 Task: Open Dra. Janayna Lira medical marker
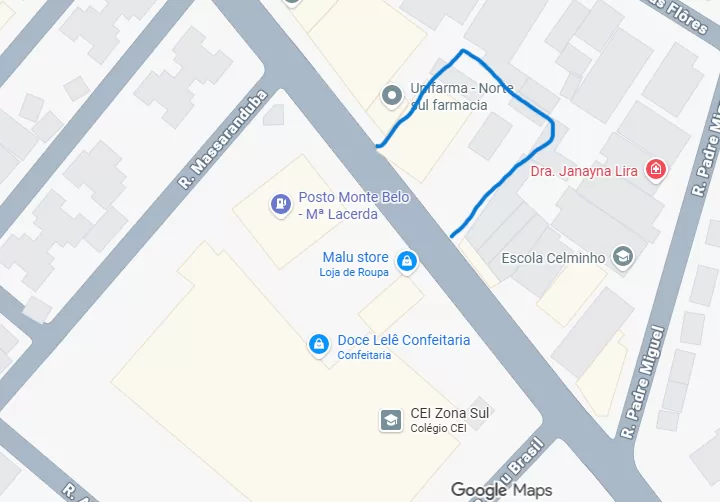[x=656, y=170]
